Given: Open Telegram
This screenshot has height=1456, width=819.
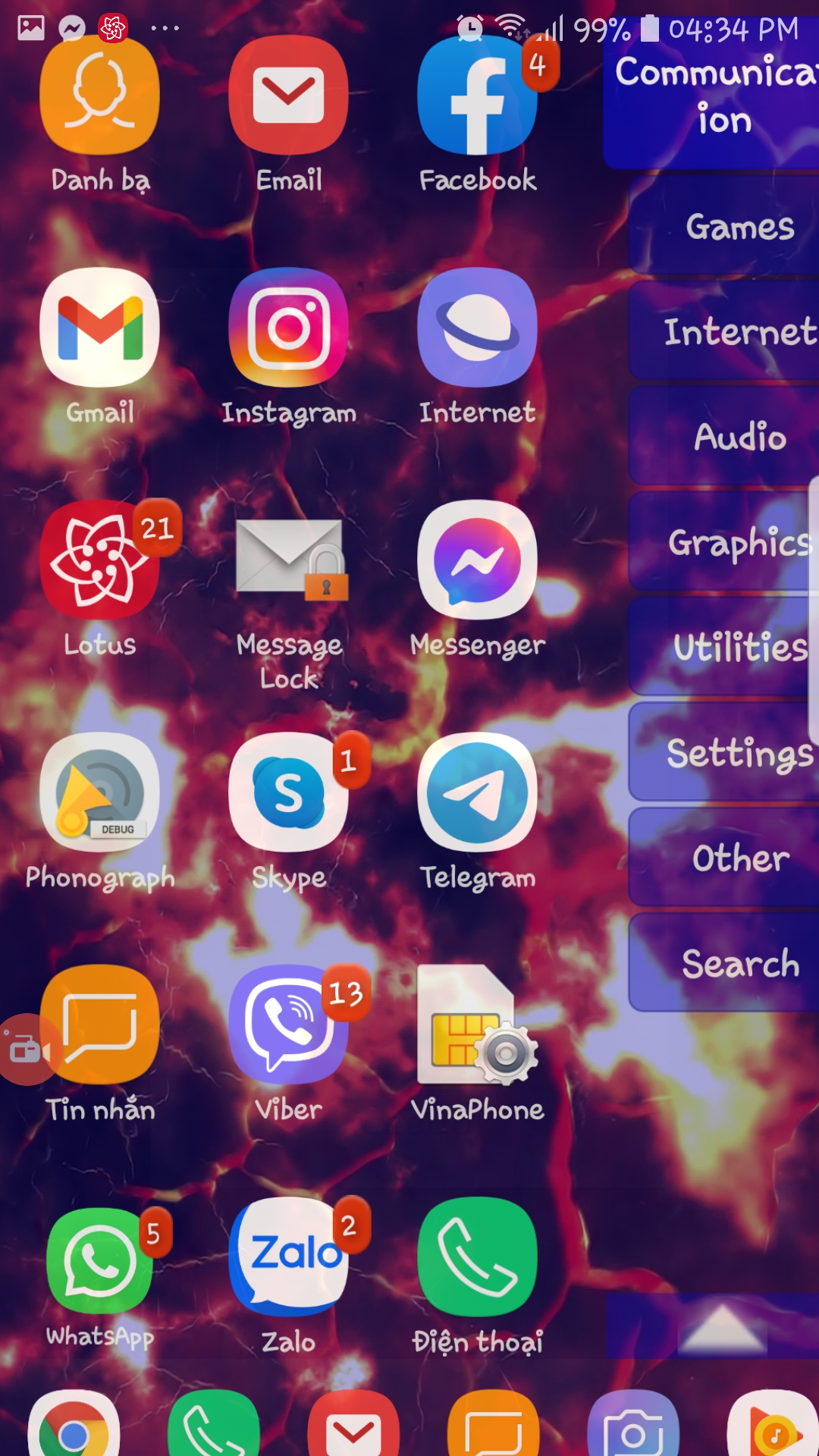Looking at the screenshot, I should tap(477, 792).
